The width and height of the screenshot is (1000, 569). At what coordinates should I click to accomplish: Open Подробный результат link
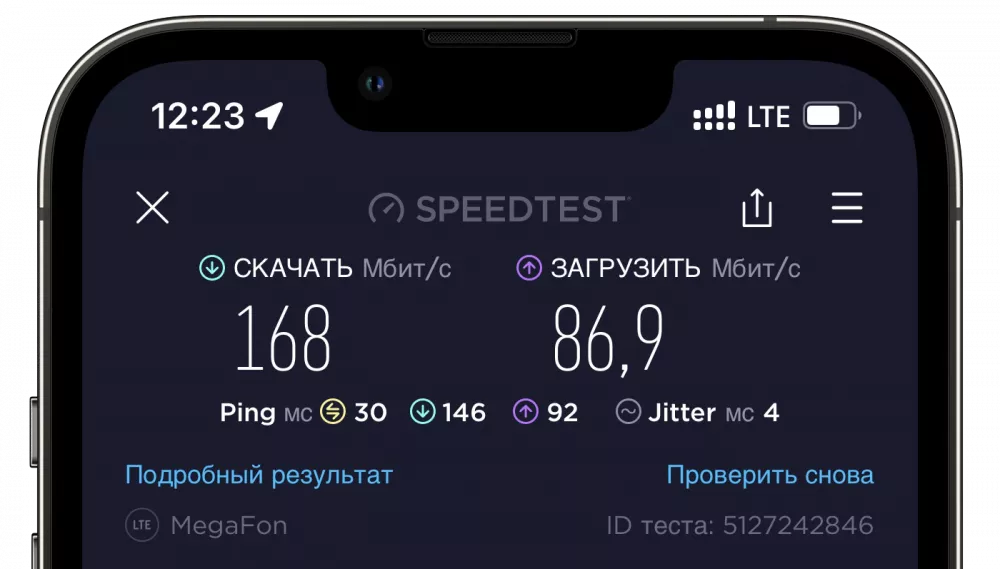259,475
